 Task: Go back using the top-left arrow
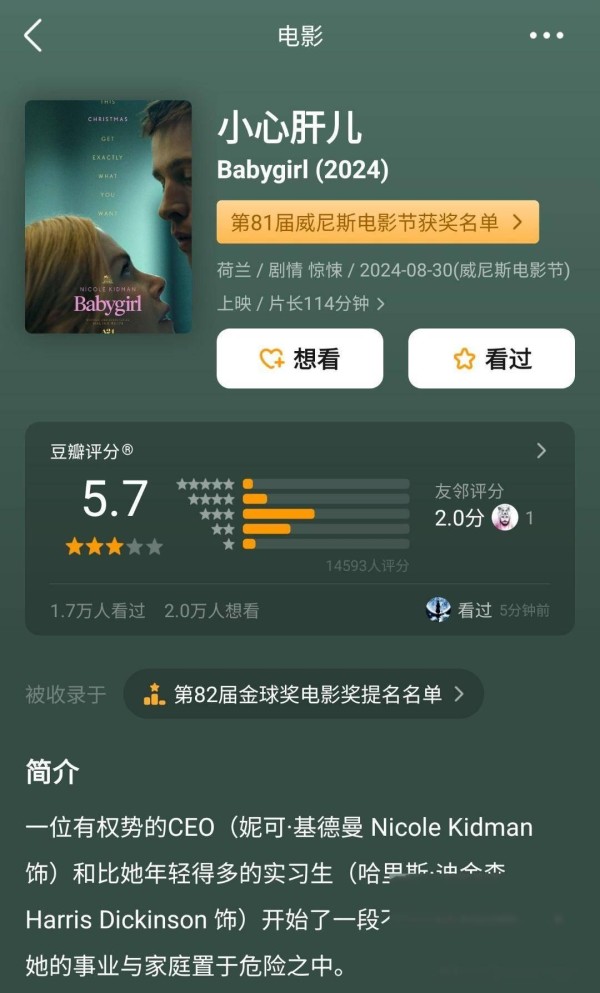(33, 35)
